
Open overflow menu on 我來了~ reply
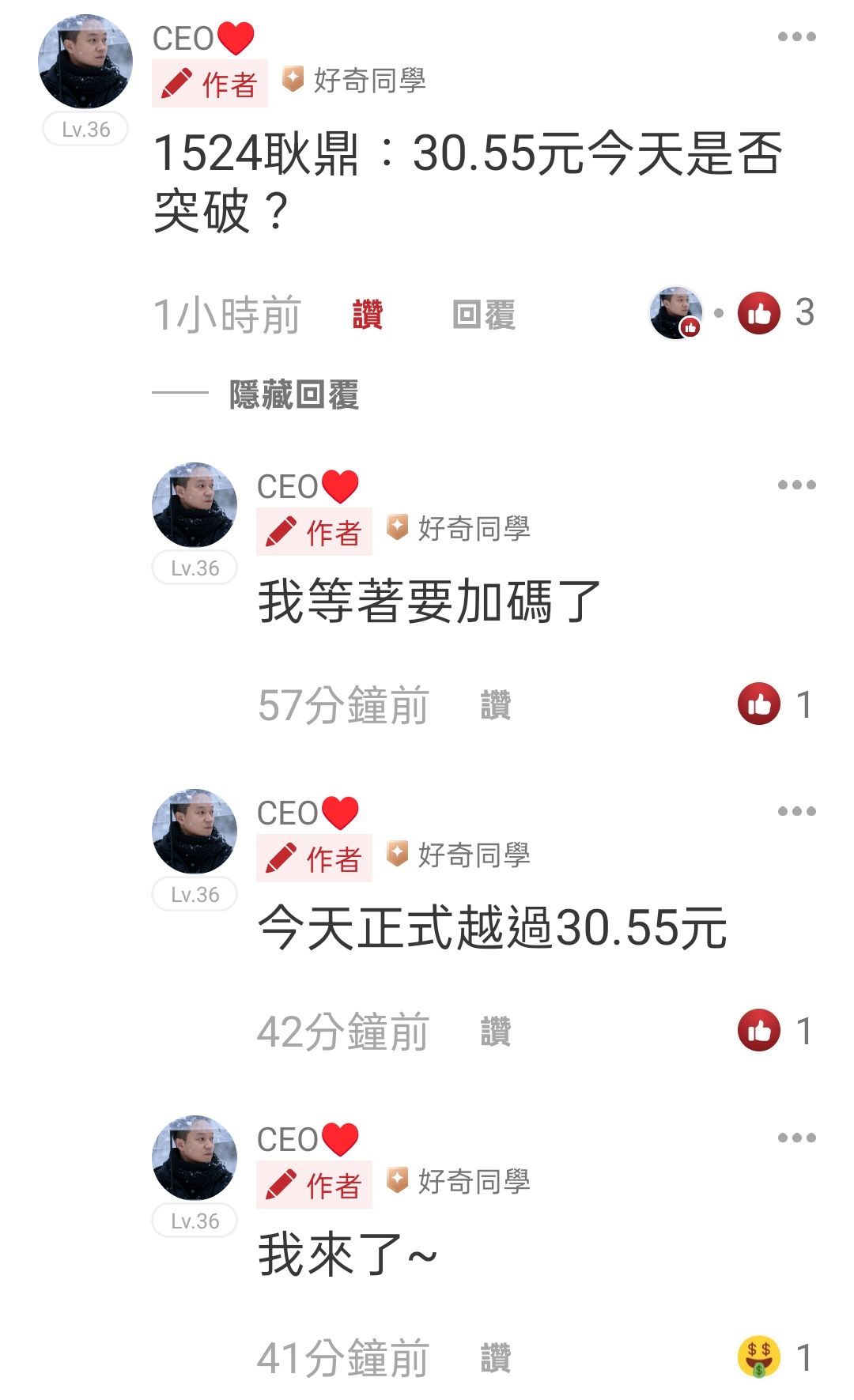pyautogui.click(x=796, y=1138)
